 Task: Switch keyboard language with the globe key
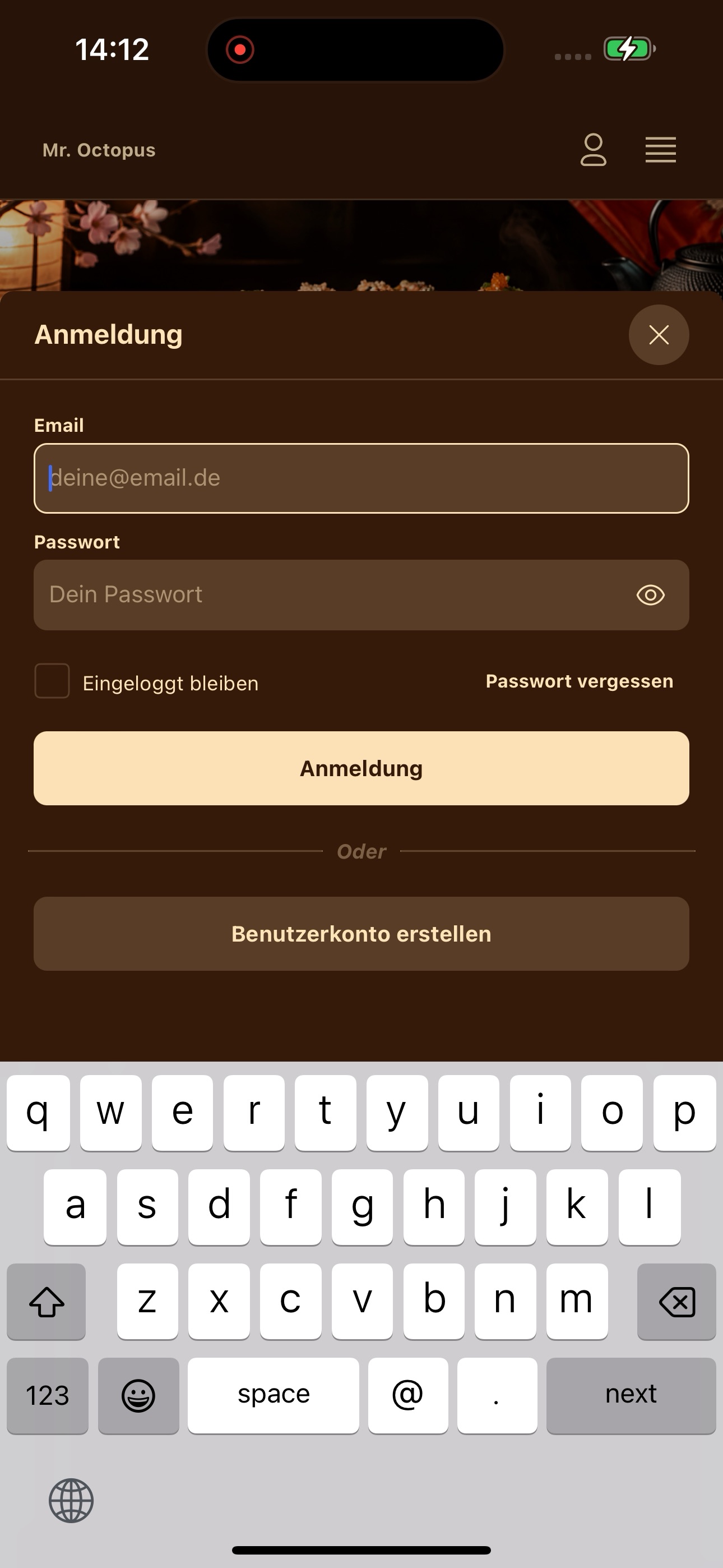point(71,1501)
